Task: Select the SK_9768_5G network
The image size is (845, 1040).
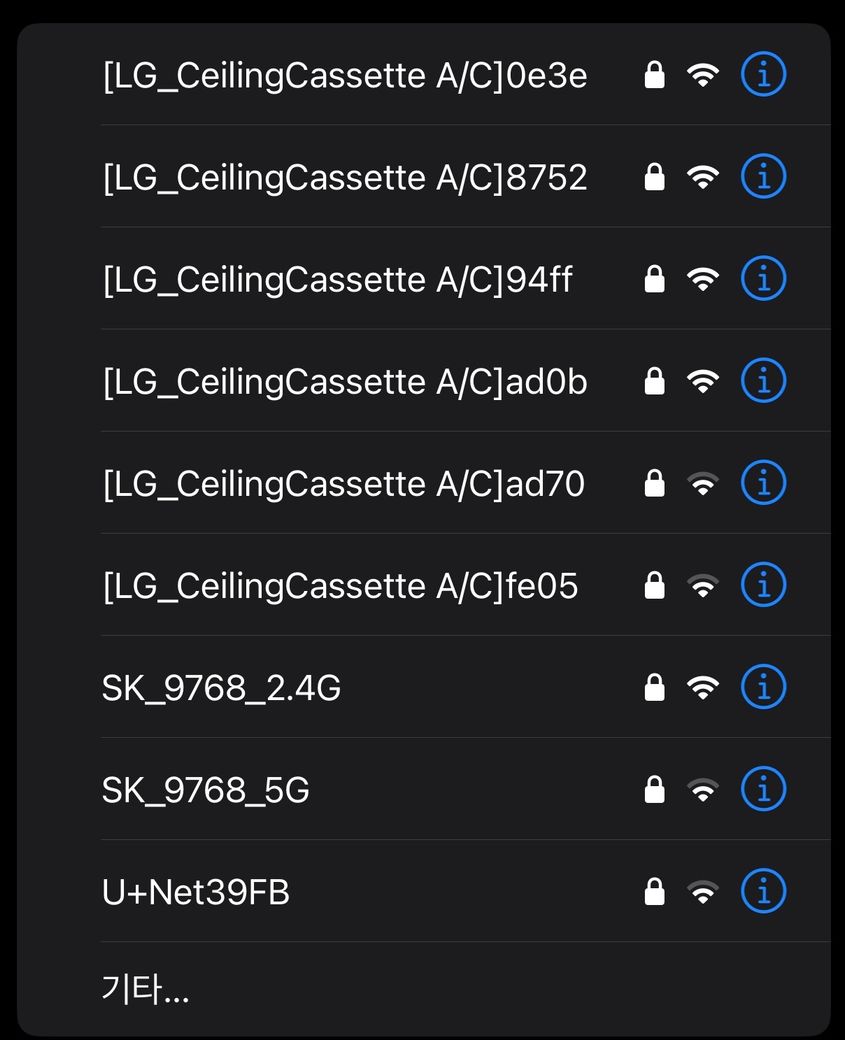Action: 205,790
